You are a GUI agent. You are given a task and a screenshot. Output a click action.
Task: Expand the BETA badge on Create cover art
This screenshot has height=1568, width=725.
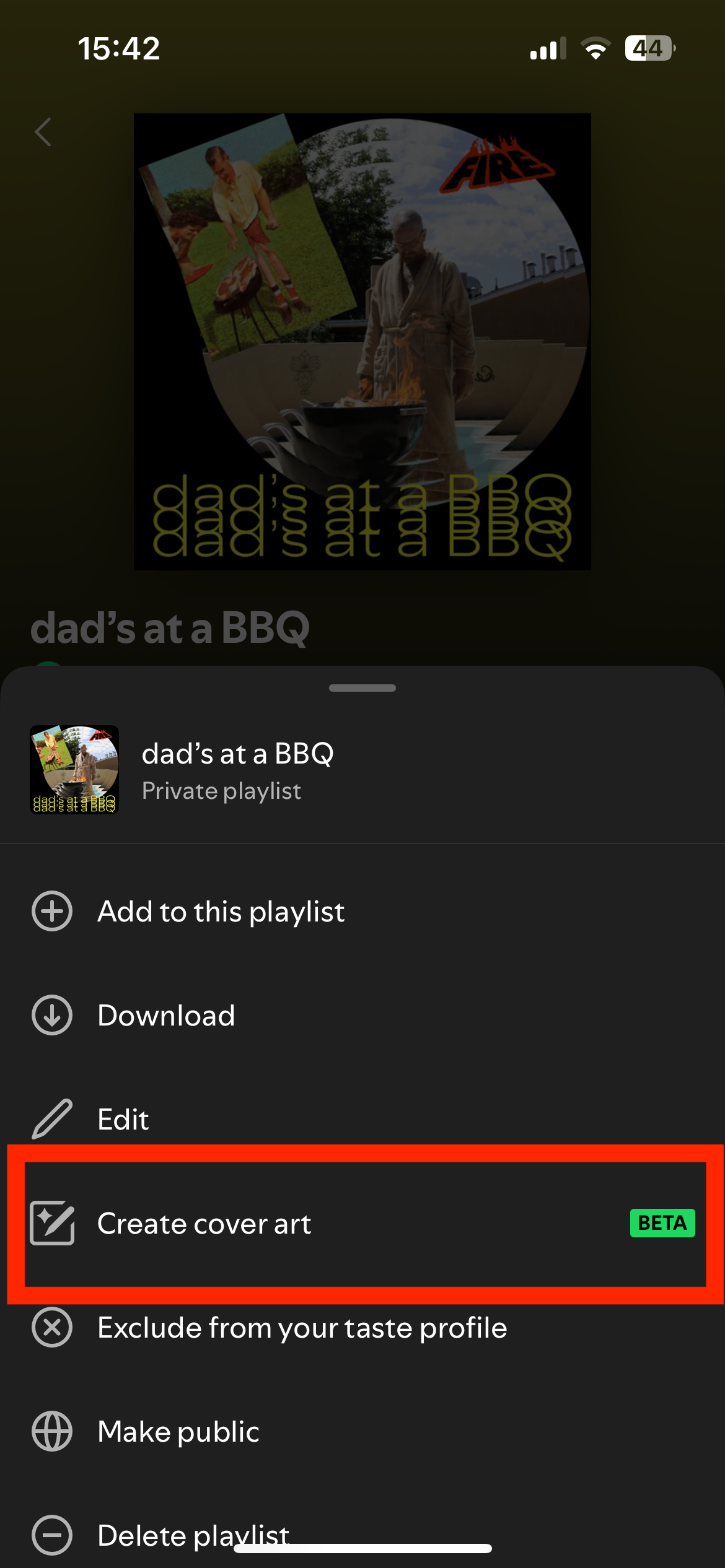(x=662, y=1224)
